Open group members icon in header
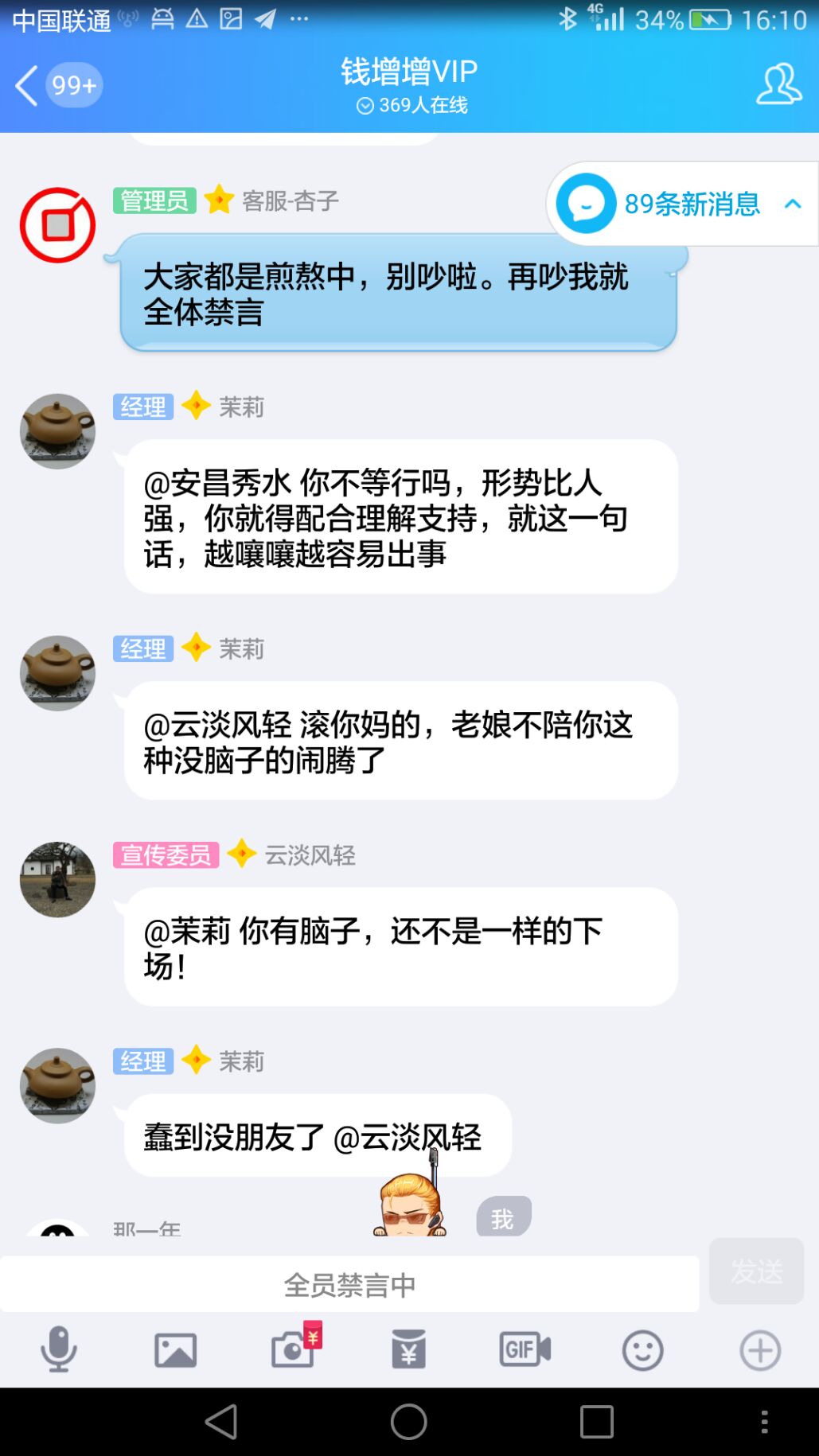This screenshot has width=819, height=1456. click(778, 85)
